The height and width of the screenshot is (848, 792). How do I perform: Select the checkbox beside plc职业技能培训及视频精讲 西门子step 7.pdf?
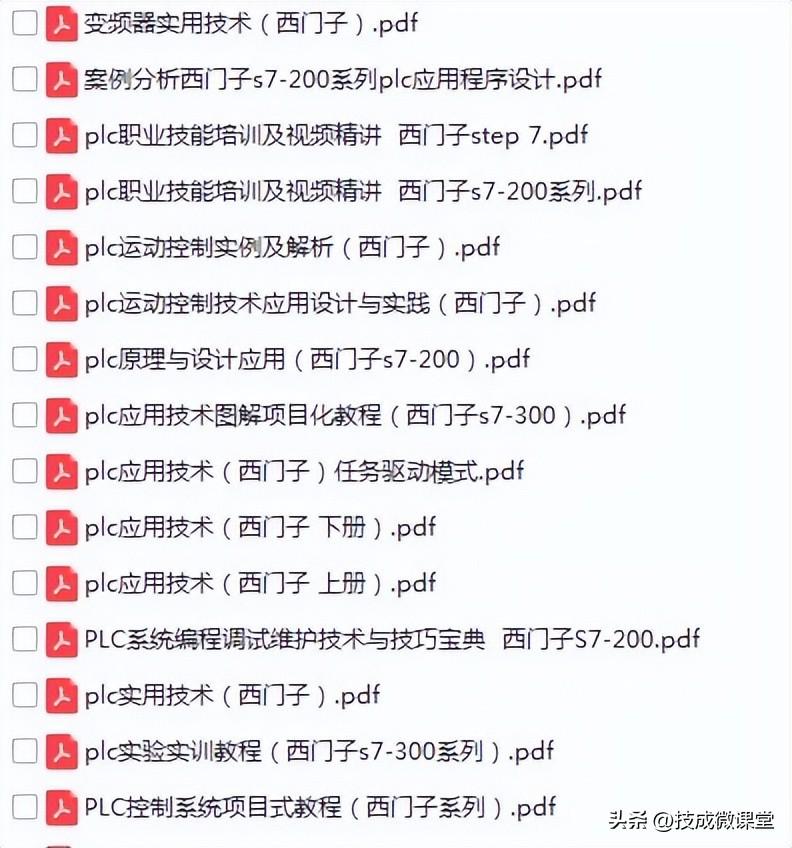(25, 135)
